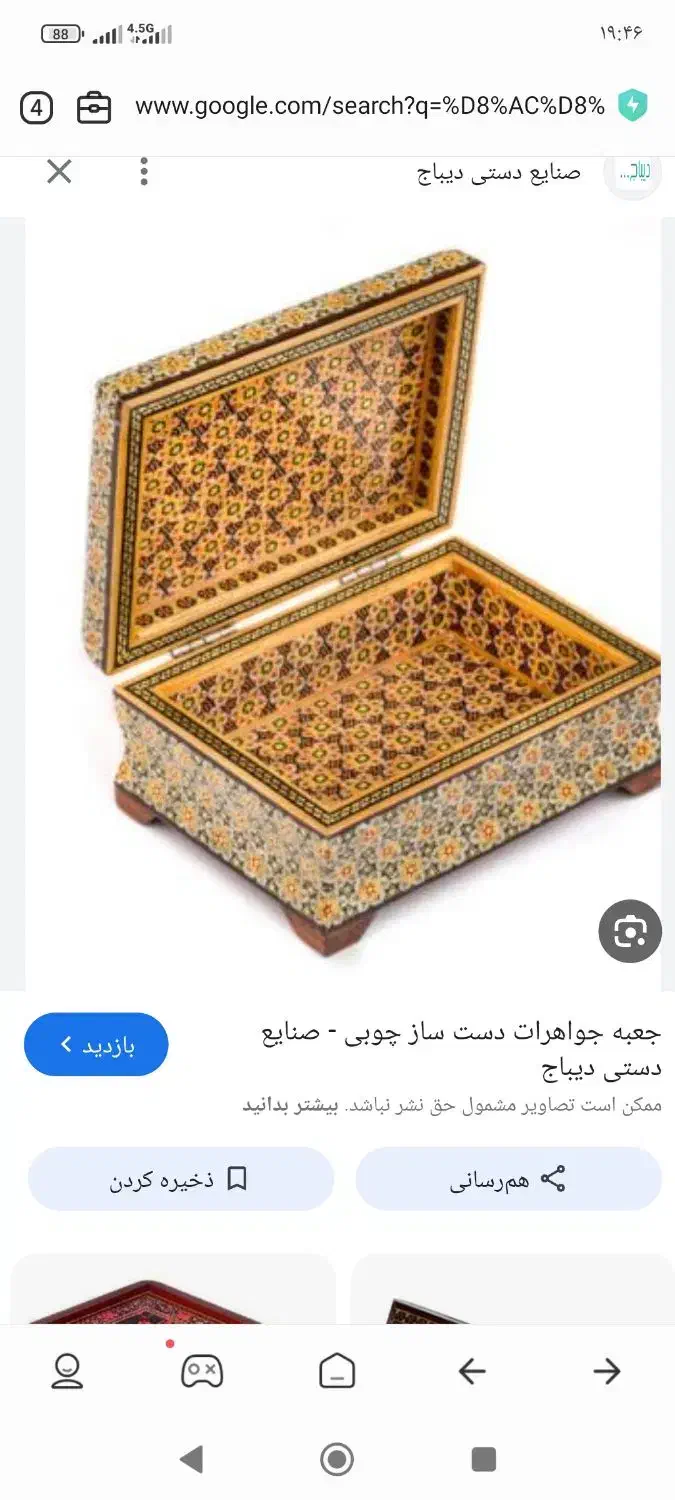
Task: Share the image via هم‌رسانی
Action: pyautogui.click(x=508, y=1179)
